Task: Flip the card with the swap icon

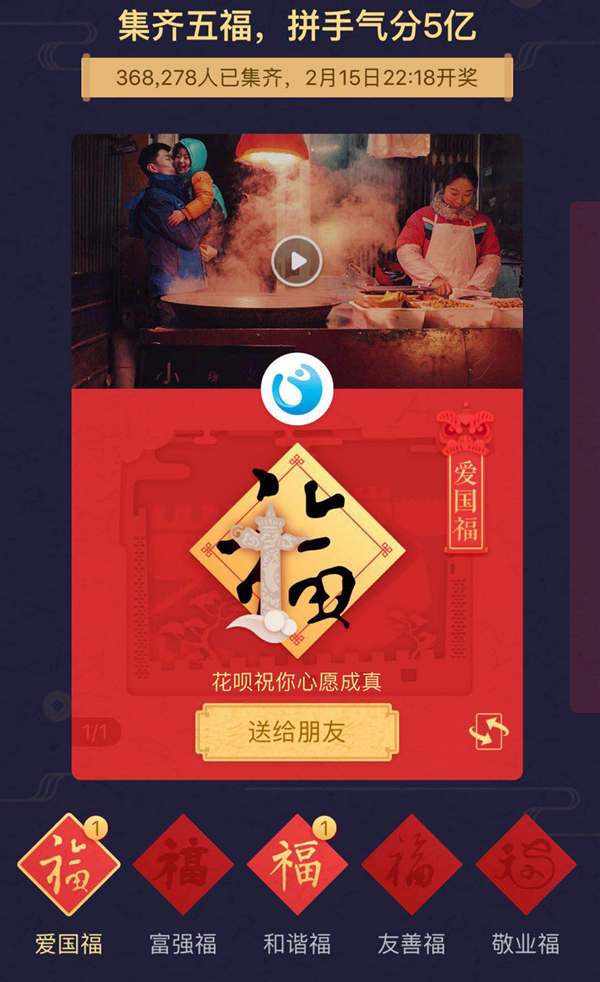Action: pyautogui.click(x=488, y=732)
